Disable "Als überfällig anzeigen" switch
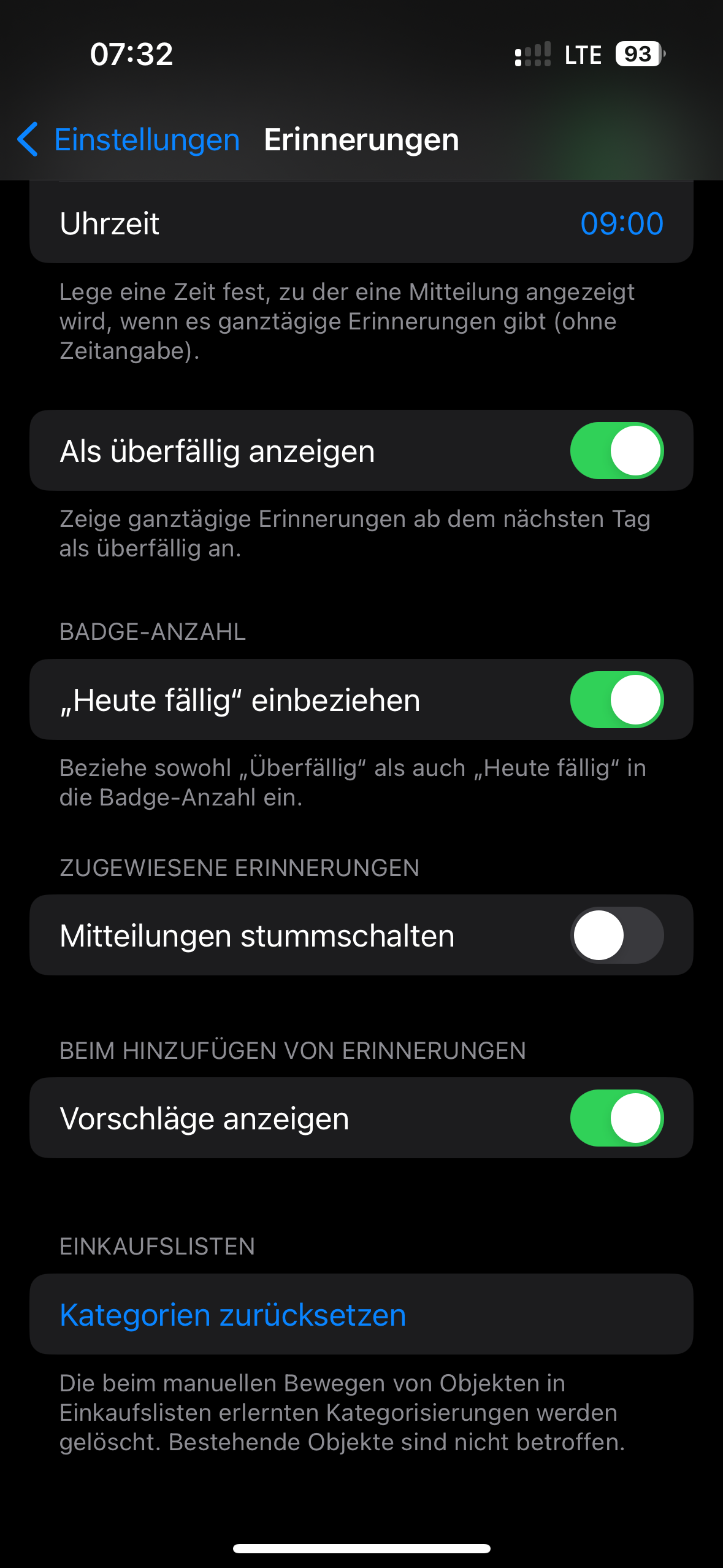Viewport: 723px width, 1568px height. pyautogui.click(x=617, y=451)
